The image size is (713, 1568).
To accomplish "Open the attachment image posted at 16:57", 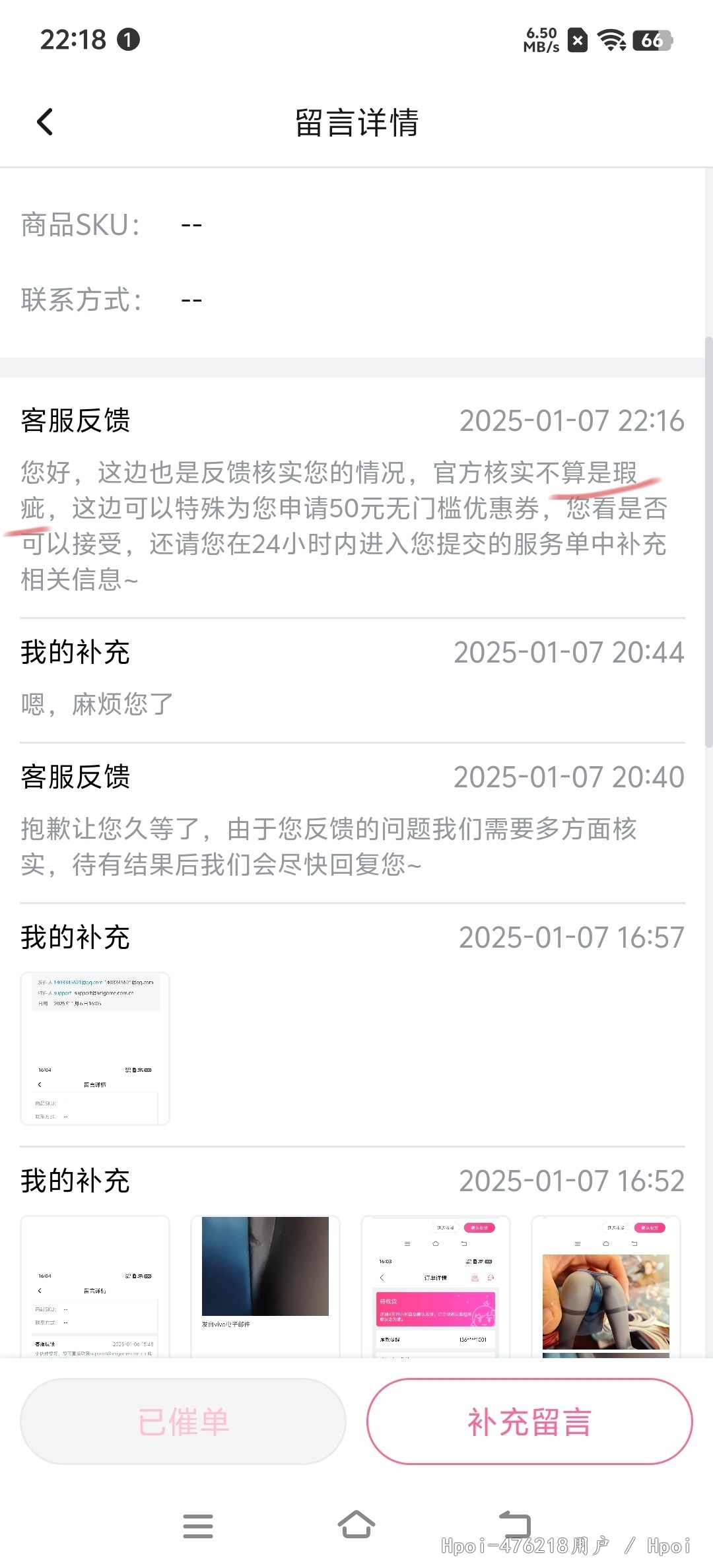I will (x=95, y=1048).
